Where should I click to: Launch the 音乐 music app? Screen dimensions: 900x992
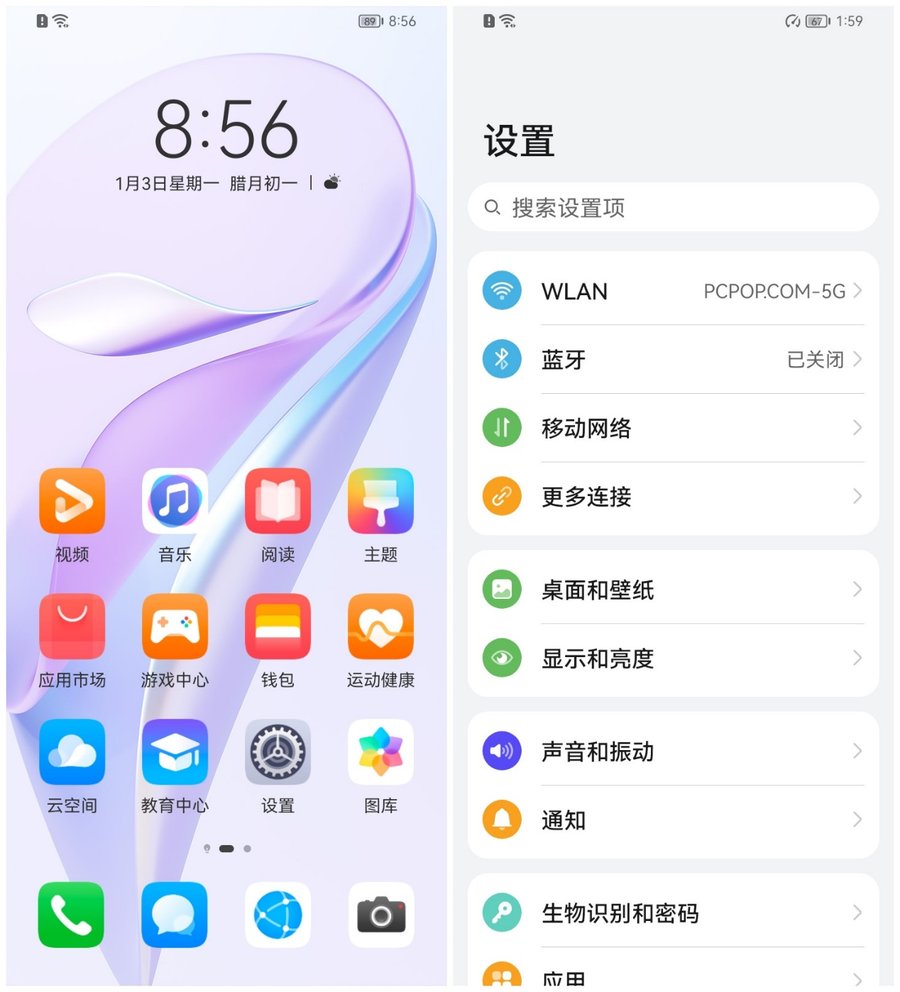[175, 501]
